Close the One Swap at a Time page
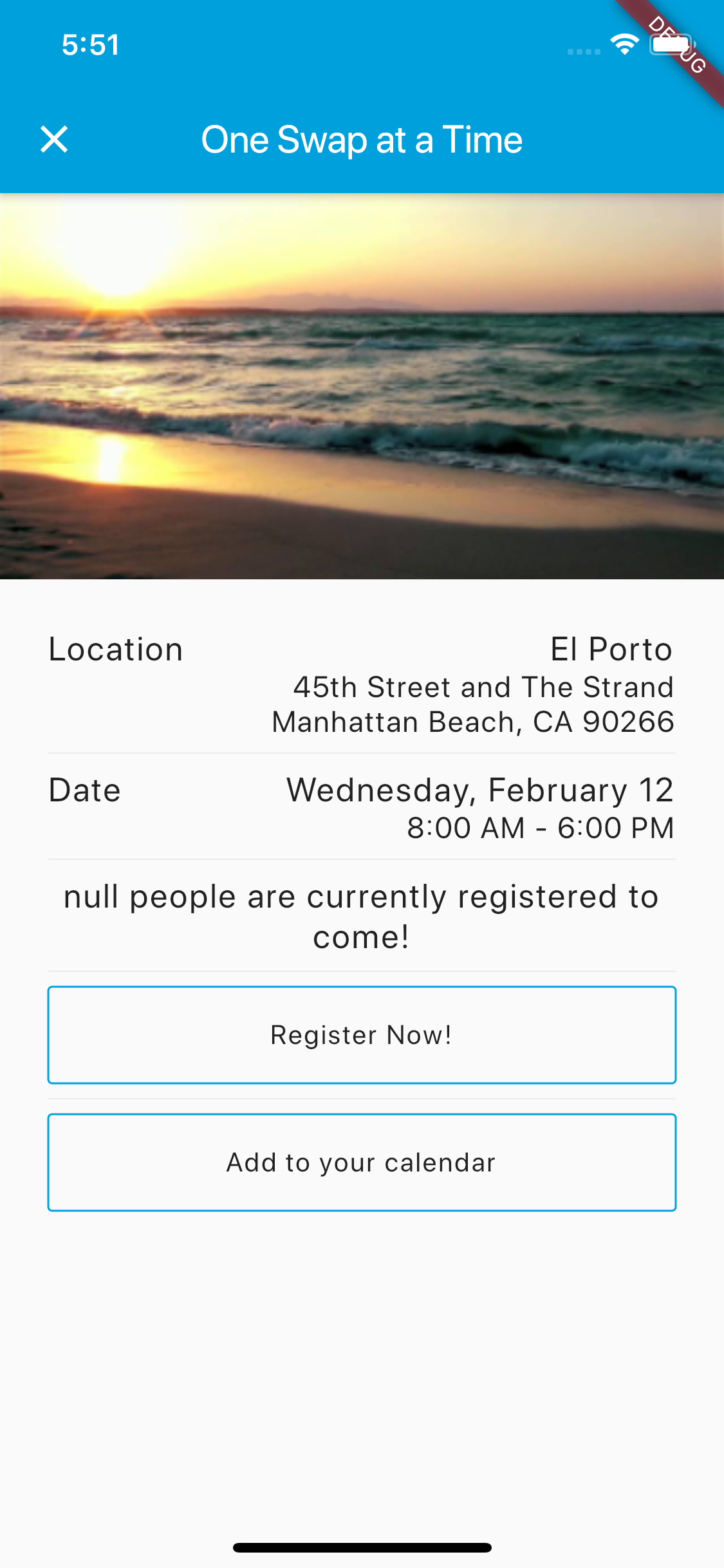This screenshot has width=724, height=1568. (54, 139)
